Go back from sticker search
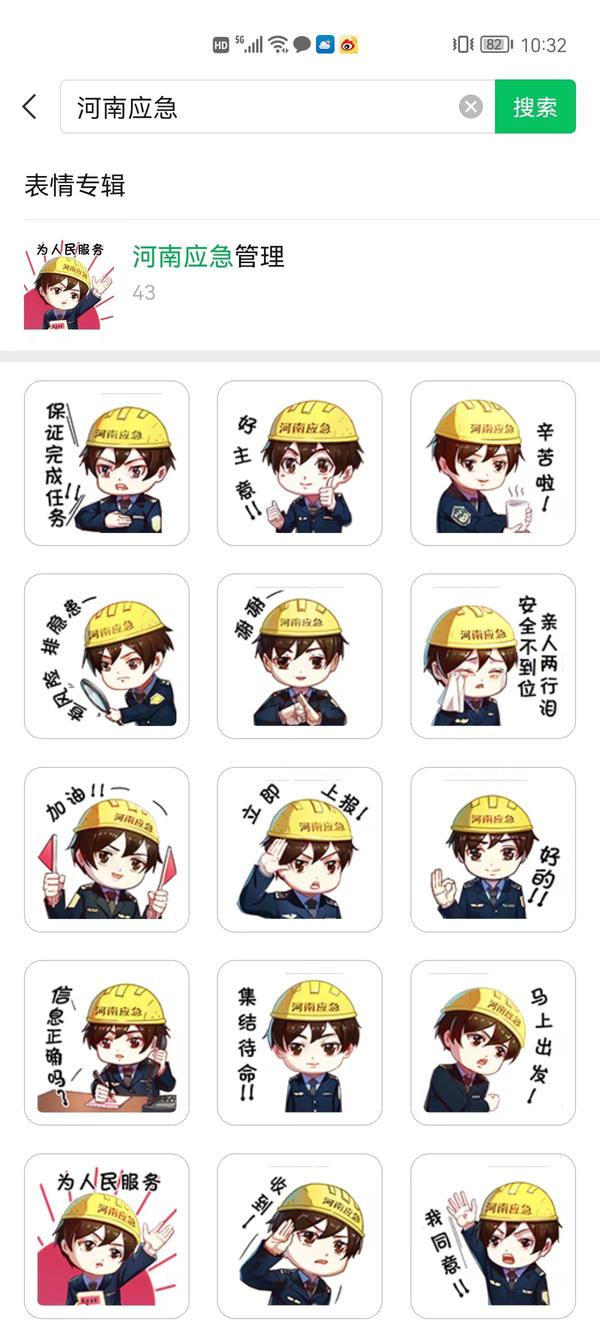 pyautogui.click(x=30, y=107)
